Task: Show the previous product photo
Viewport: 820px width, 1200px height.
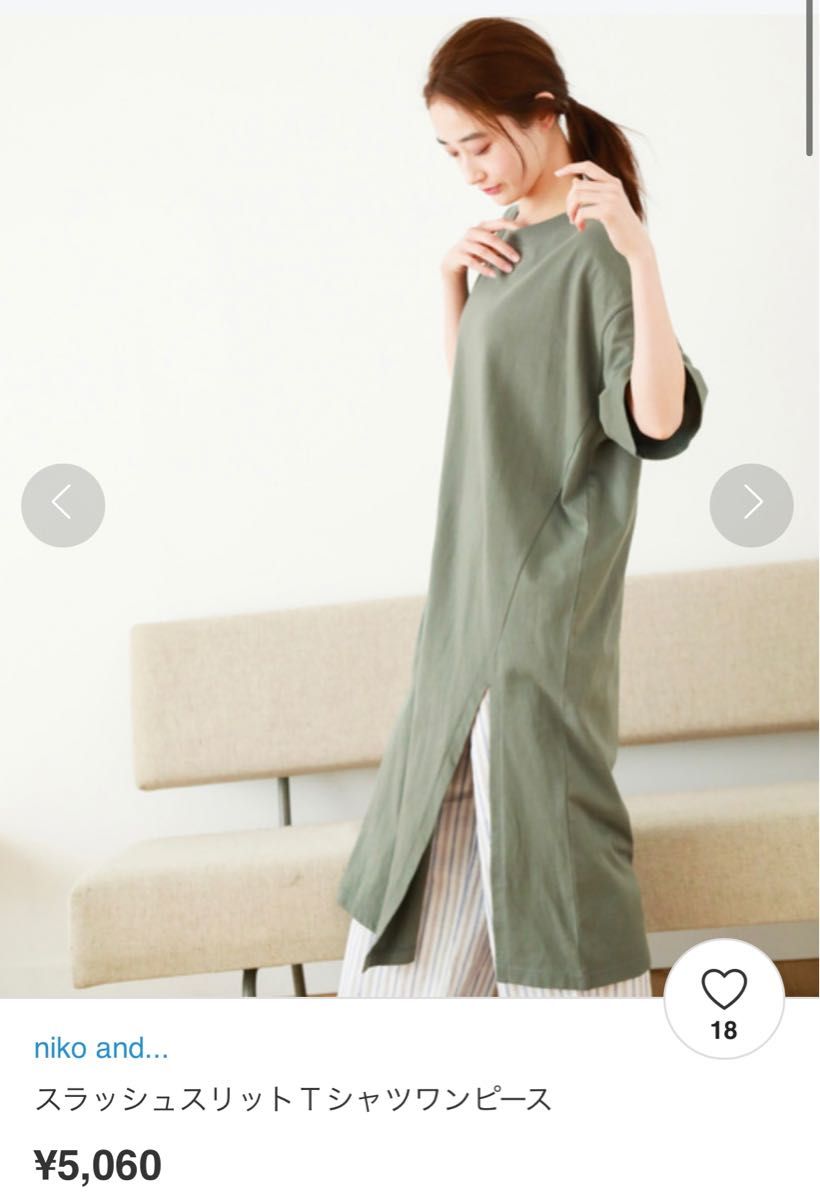Action: 63,504
